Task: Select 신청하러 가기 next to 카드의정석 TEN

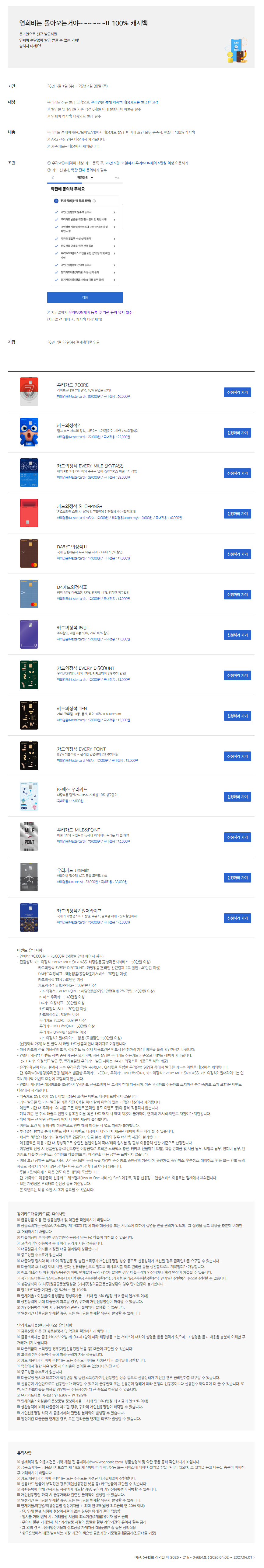Action: (237, 716)
